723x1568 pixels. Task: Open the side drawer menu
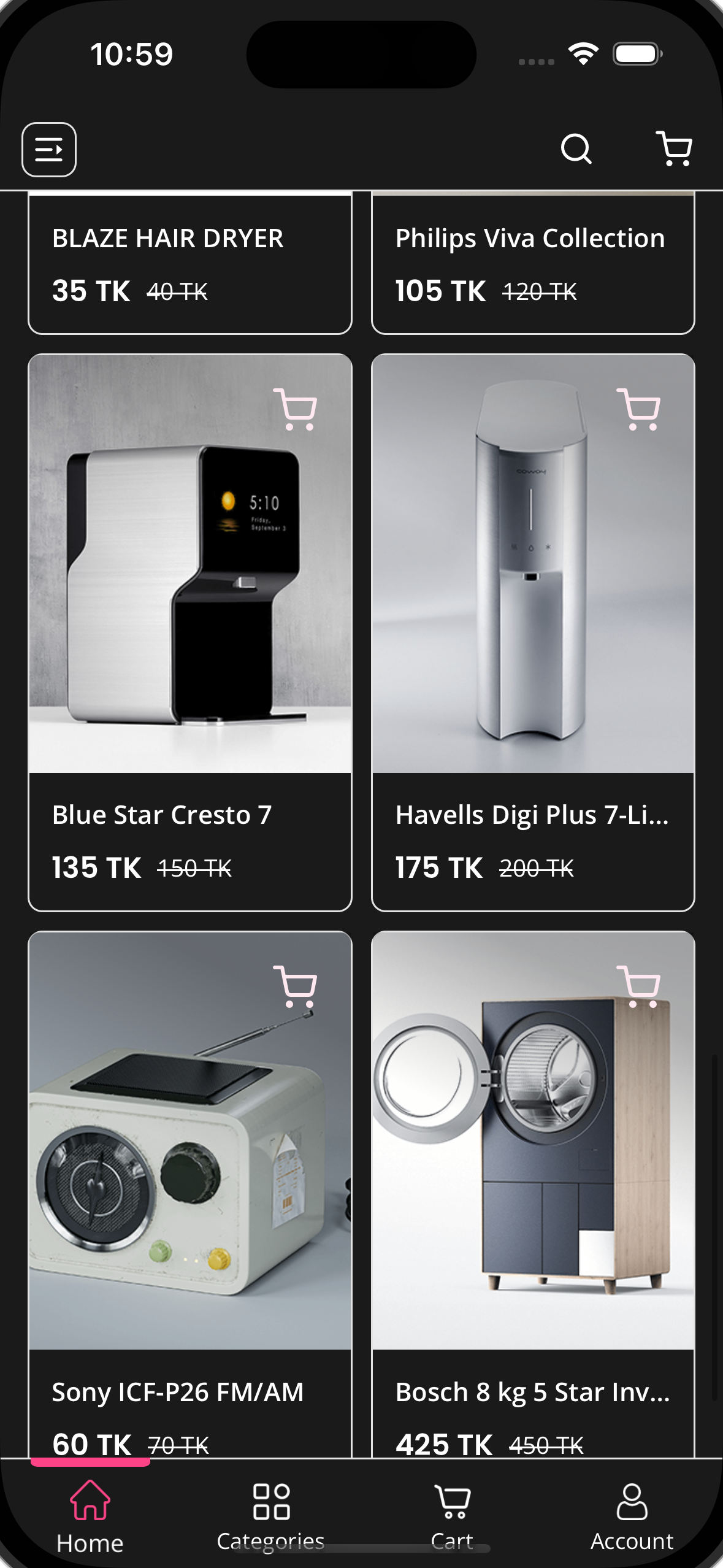(x=49, y=149)
